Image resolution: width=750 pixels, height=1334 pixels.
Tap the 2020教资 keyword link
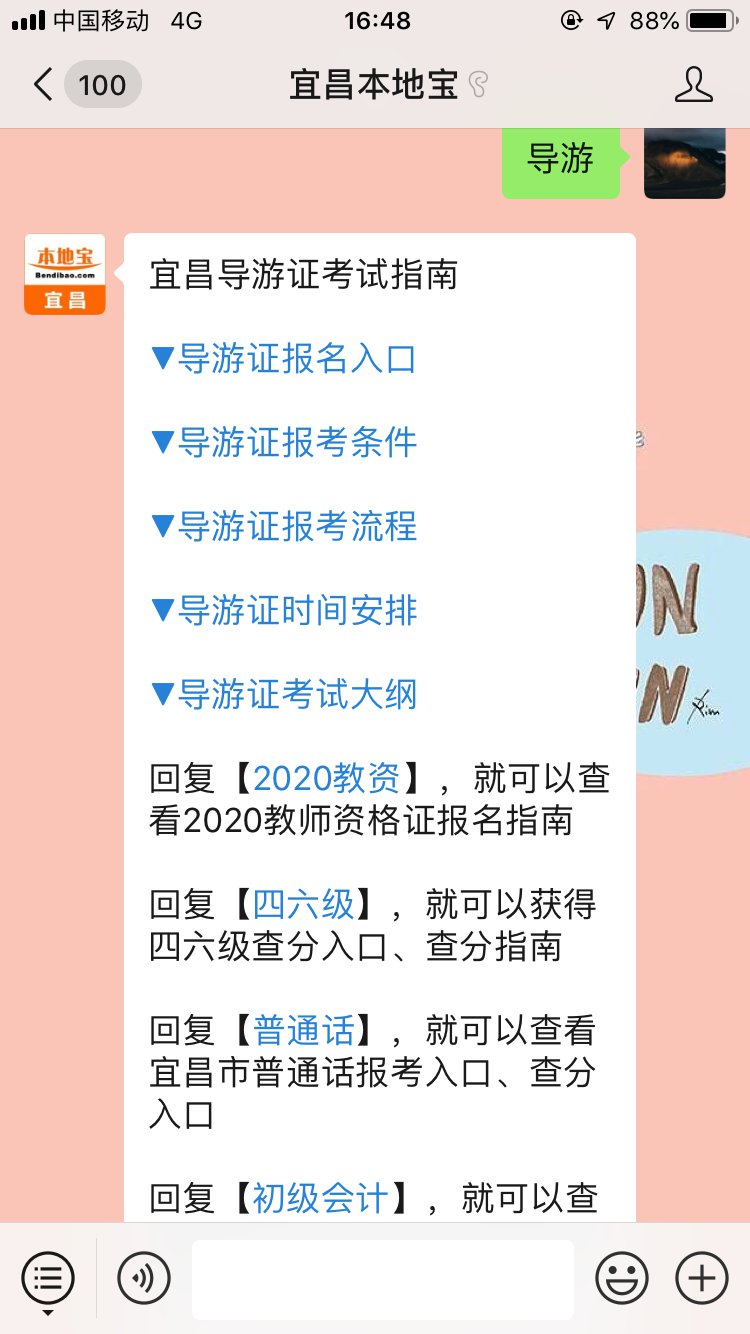(326, 779)
